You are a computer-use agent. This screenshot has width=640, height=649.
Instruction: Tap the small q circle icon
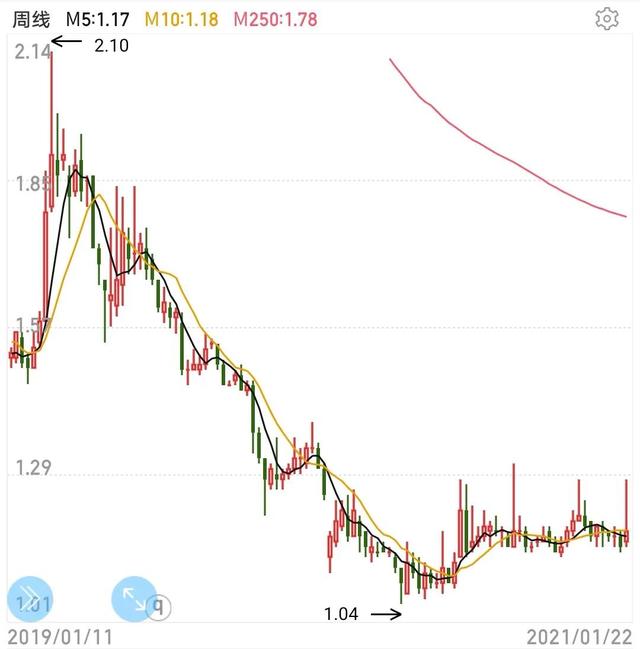157,605
